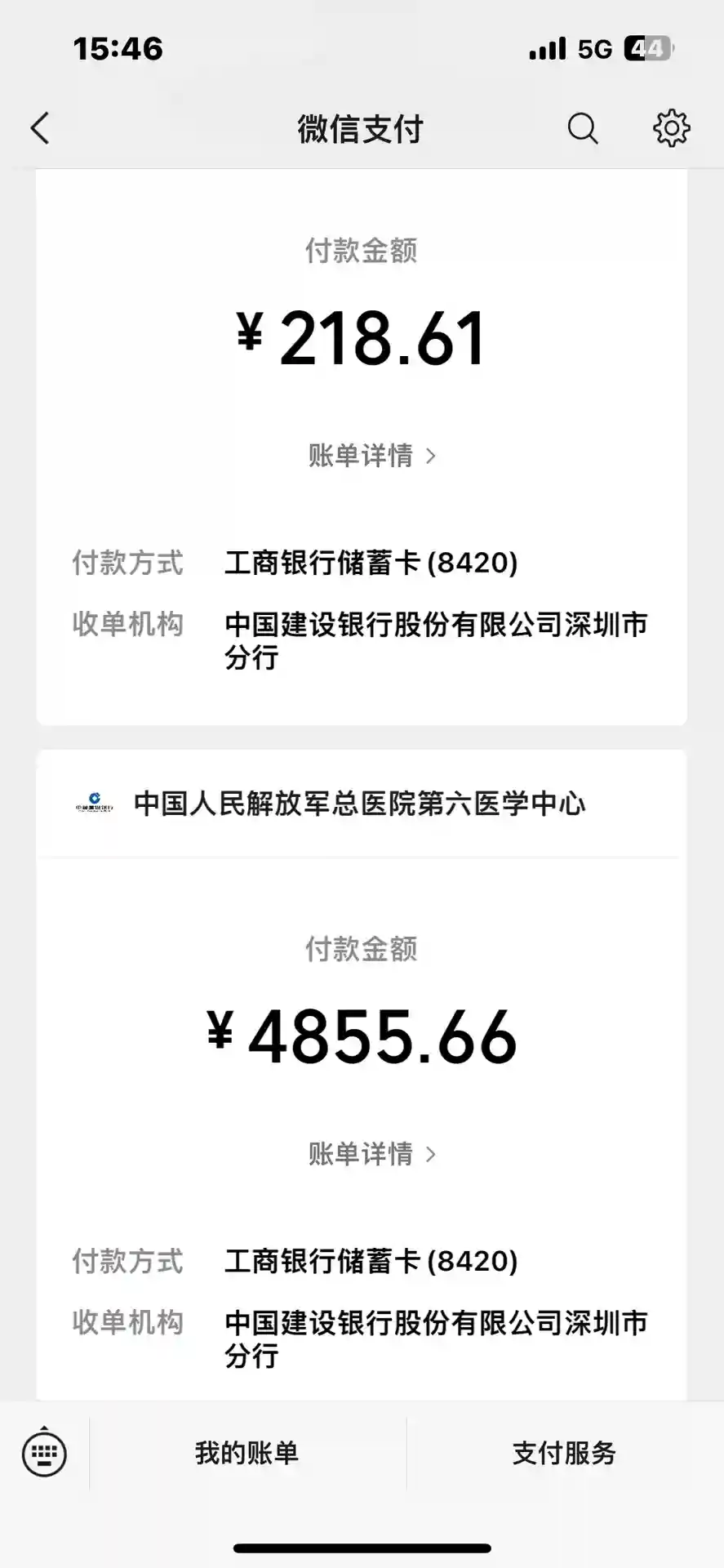Image resolution: width=724 pixels, height=1568 pixels.
Task: Open the 我的账单 menu
Action: tap(247, 1454)
